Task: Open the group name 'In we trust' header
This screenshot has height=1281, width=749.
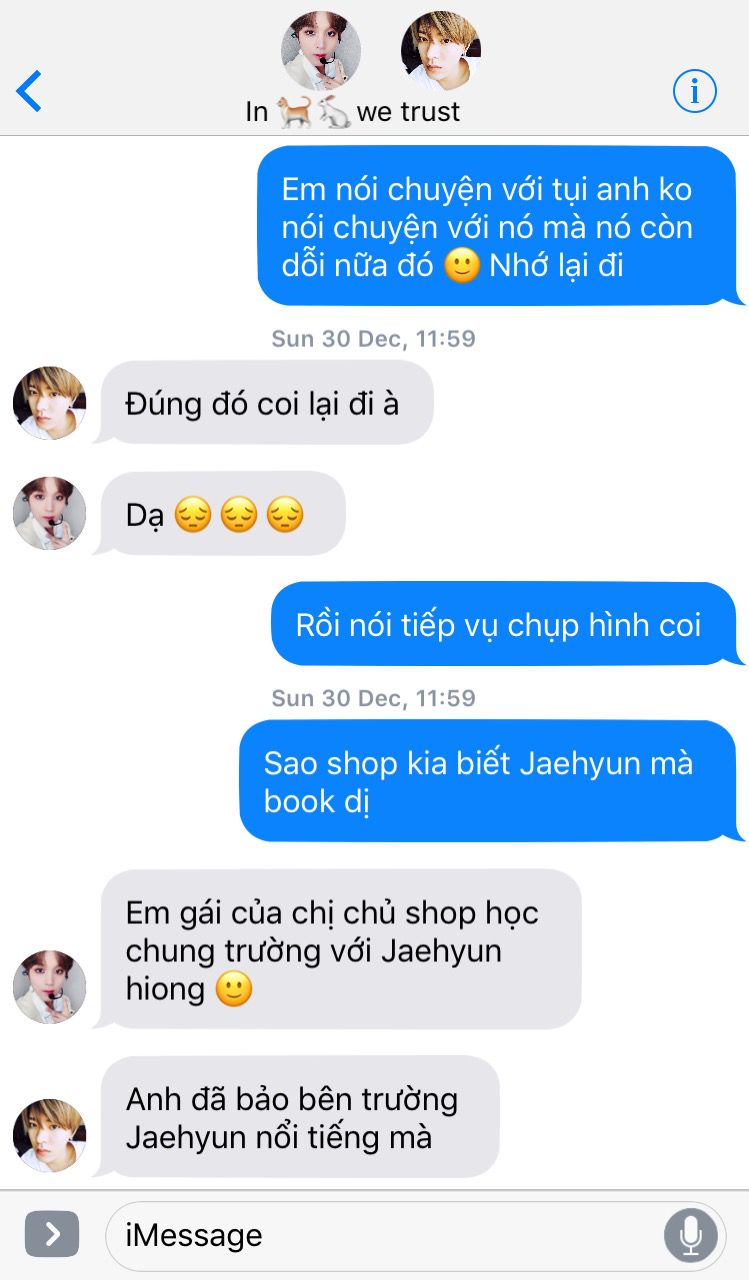Action: tap(352, 111)
